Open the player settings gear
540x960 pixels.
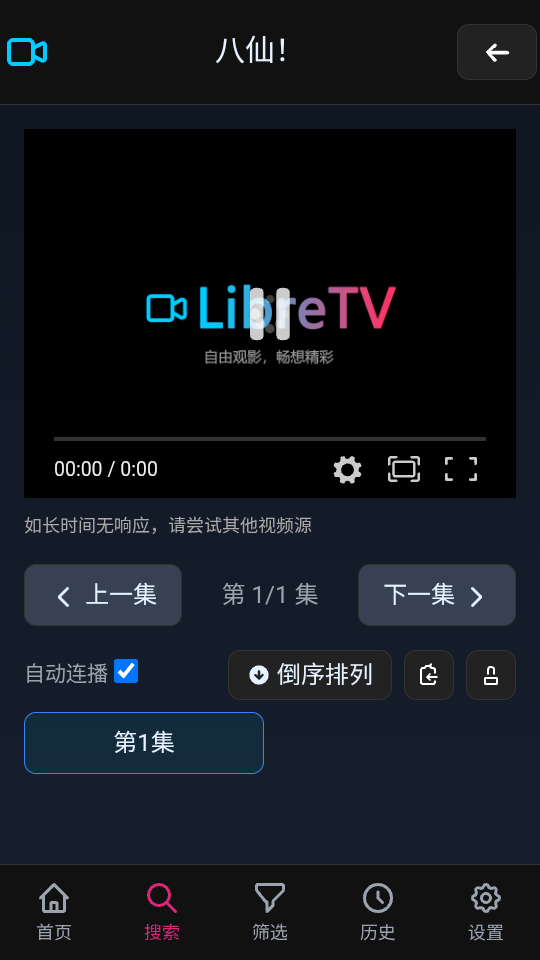(x=347, y=470)
